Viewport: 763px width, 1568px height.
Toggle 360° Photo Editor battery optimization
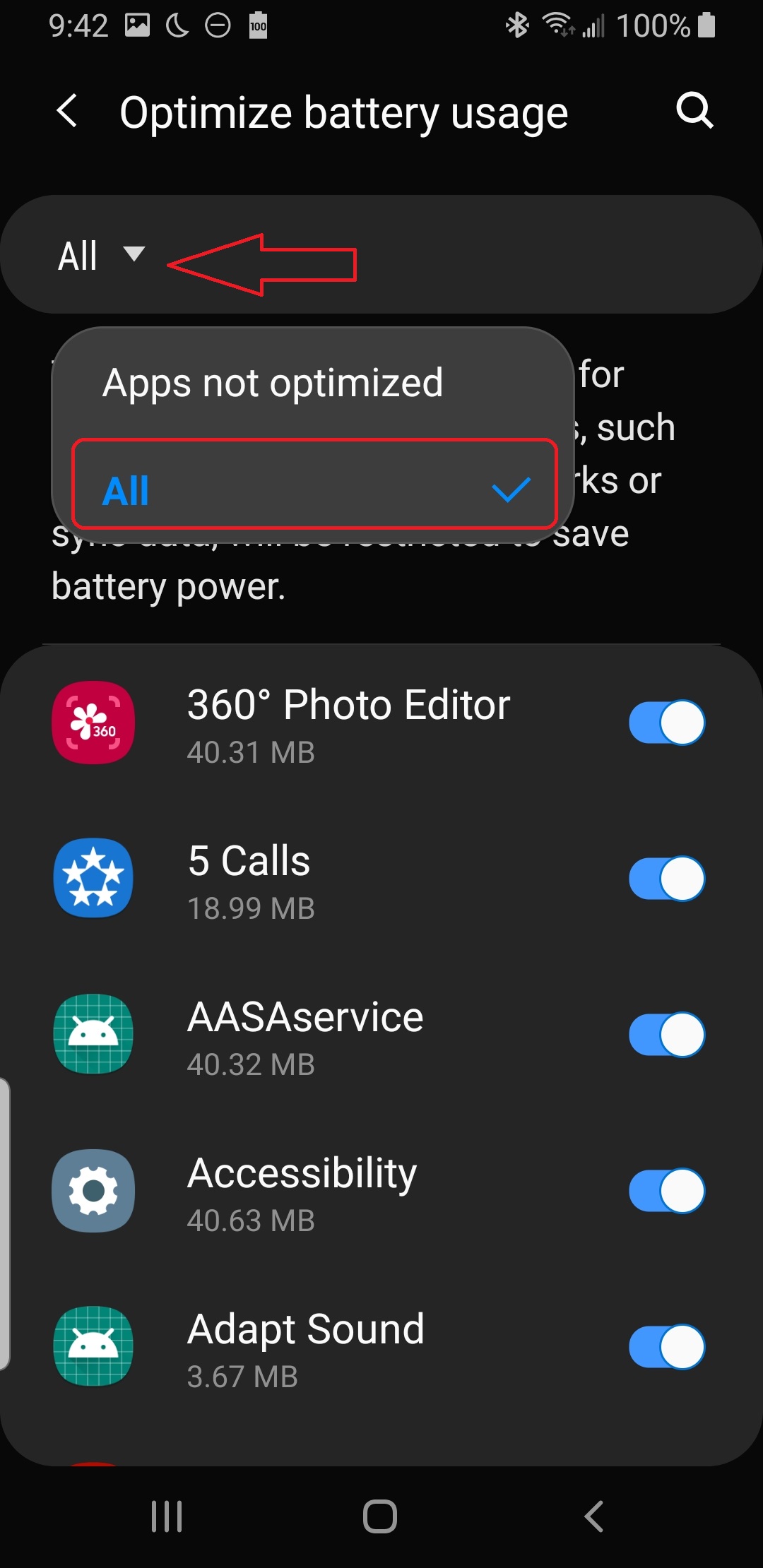(667, 723)
